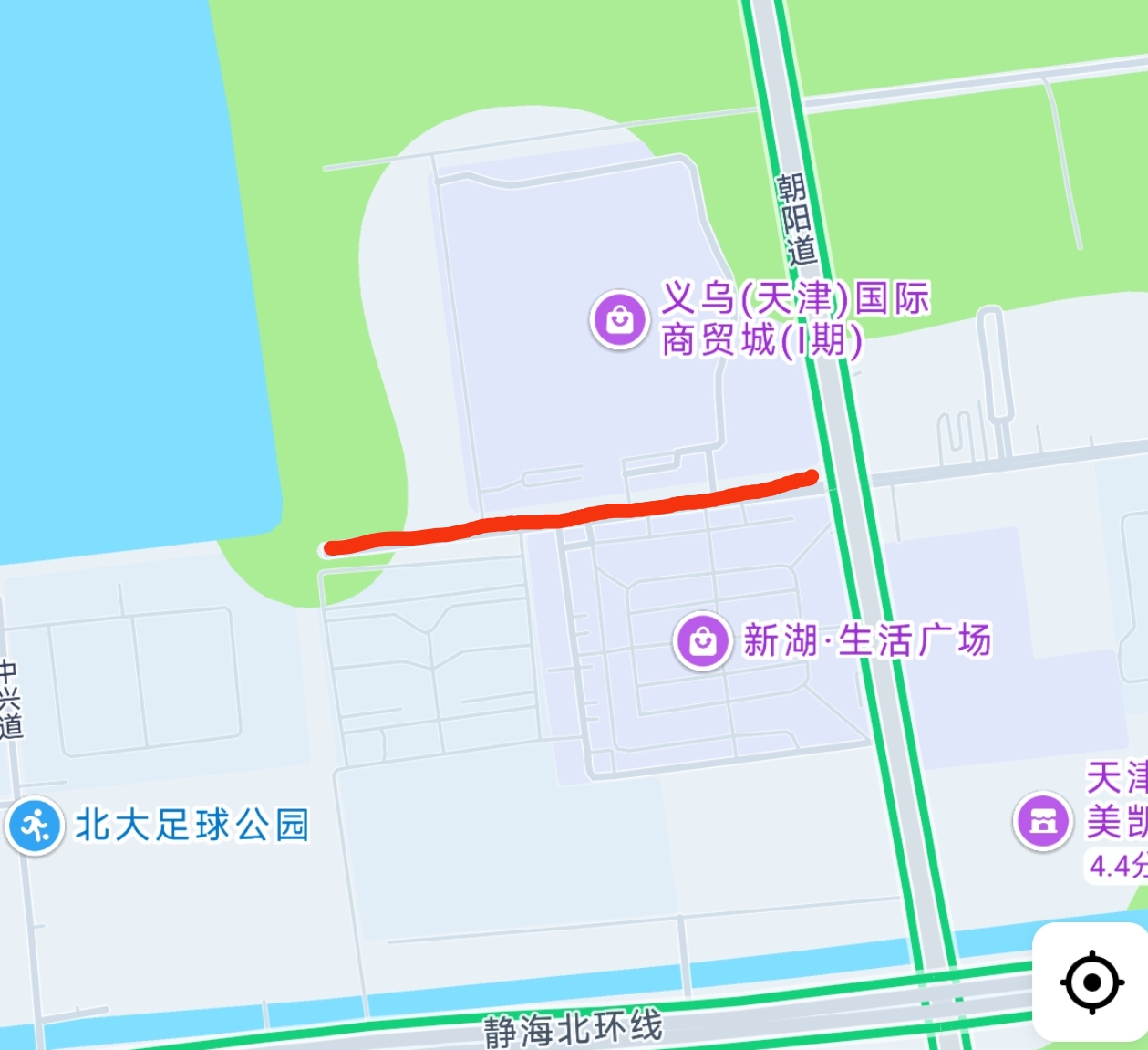Recenter map on my current location

click(x=1091, y=982)
